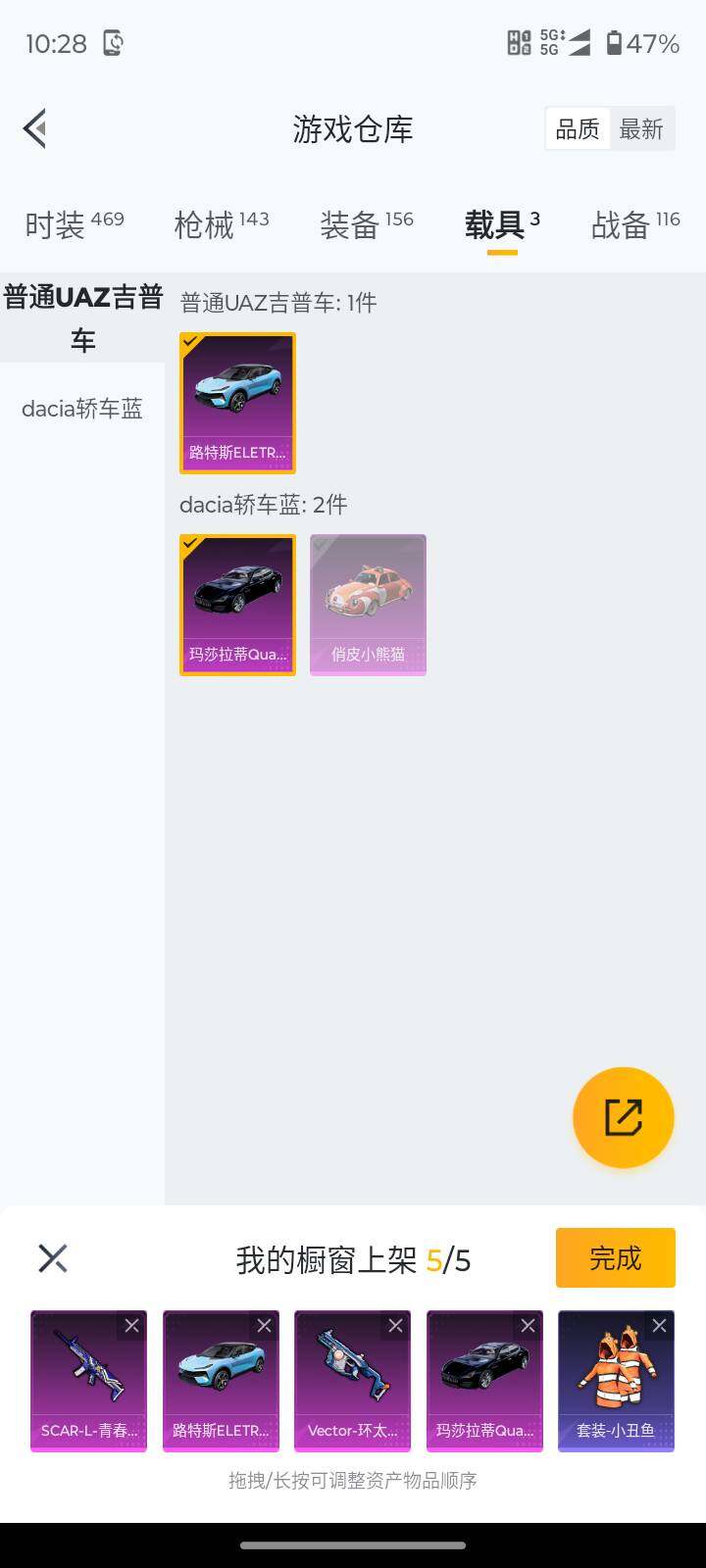Select the dacia轿车蓝 category in the sidebar
This screenshot has width=706, height=1568.
coord(82,409)
